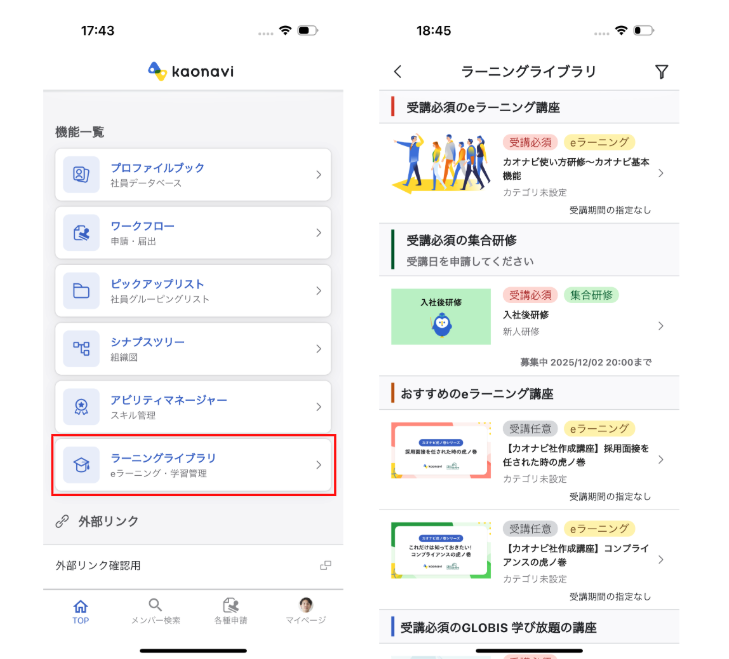This screenshot has width=729, height=659.
Task: Switch to the 各種申請 tab
Action: (230, 611)
